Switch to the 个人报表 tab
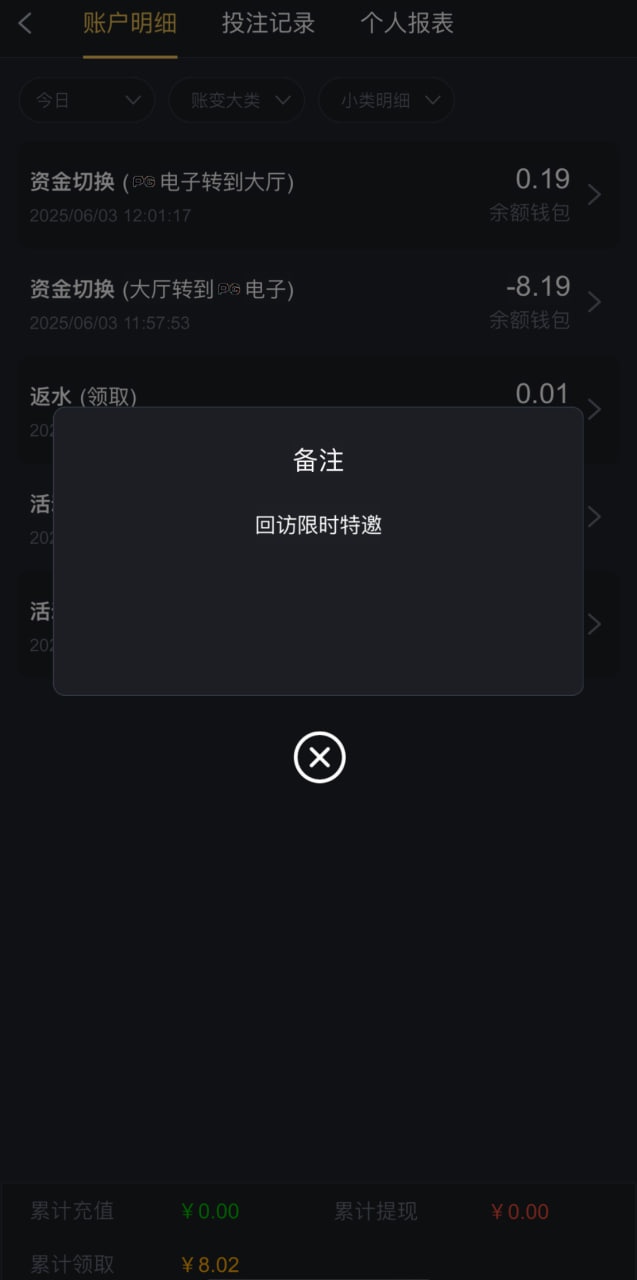 tap(406, 24)
